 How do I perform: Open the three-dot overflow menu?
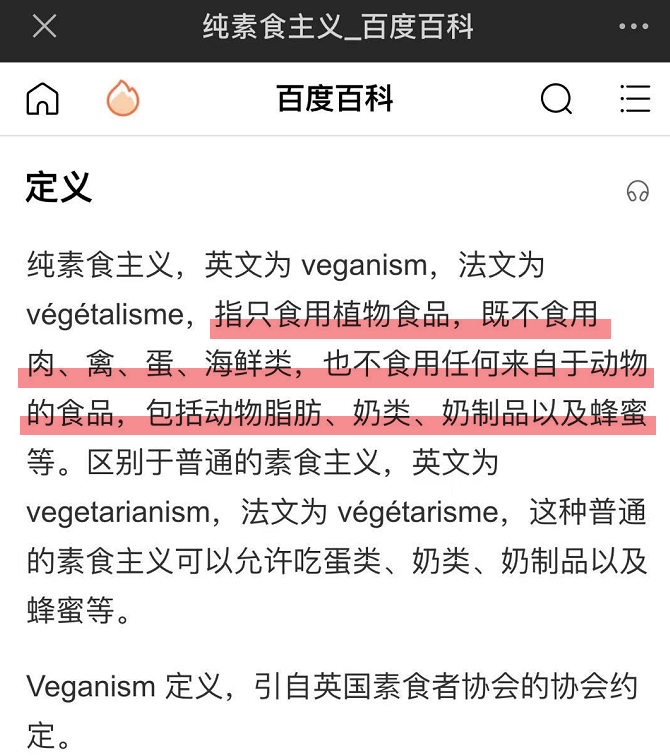pos(633,27)
